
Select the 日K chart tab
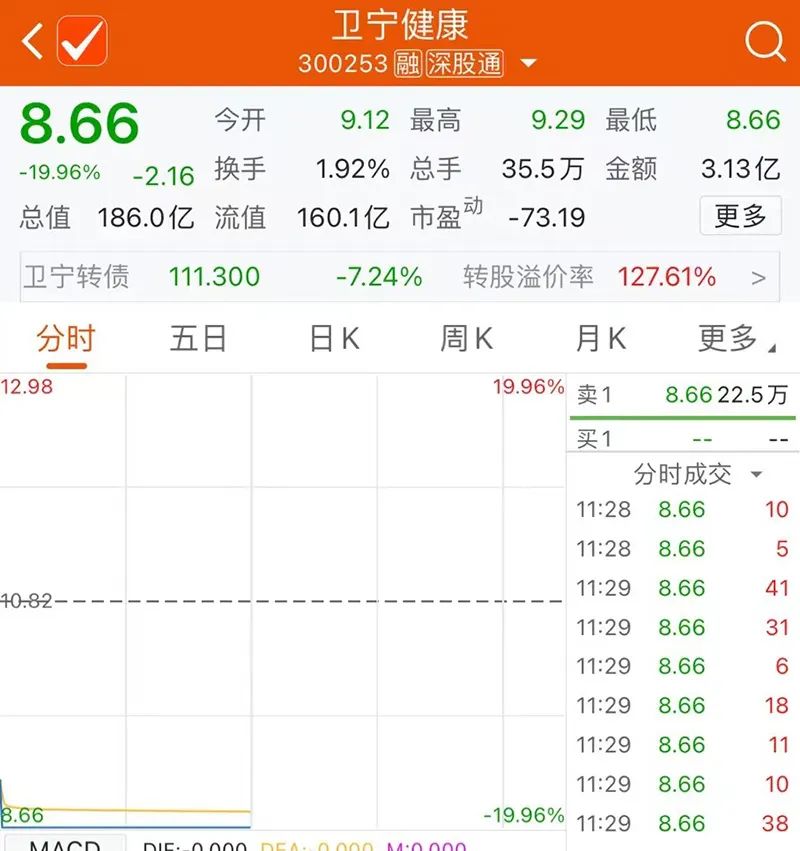click(x=334, y=339)
